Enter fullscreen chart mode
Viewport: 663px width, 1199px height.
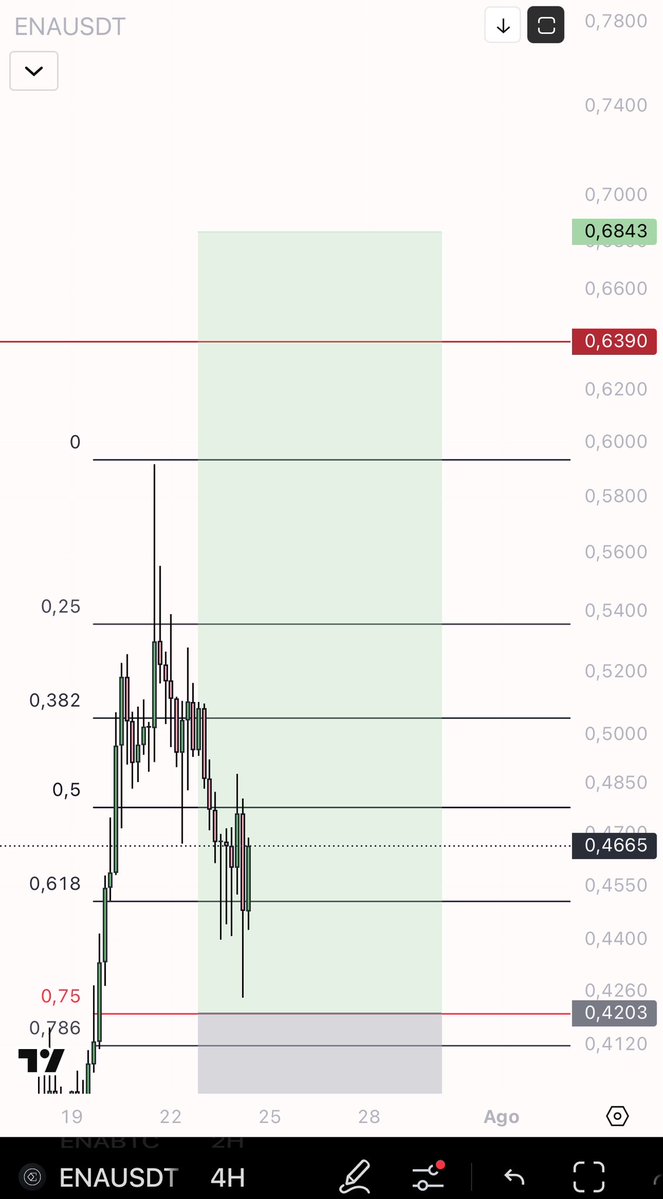pyautogui.click(x=589, y=1177)
